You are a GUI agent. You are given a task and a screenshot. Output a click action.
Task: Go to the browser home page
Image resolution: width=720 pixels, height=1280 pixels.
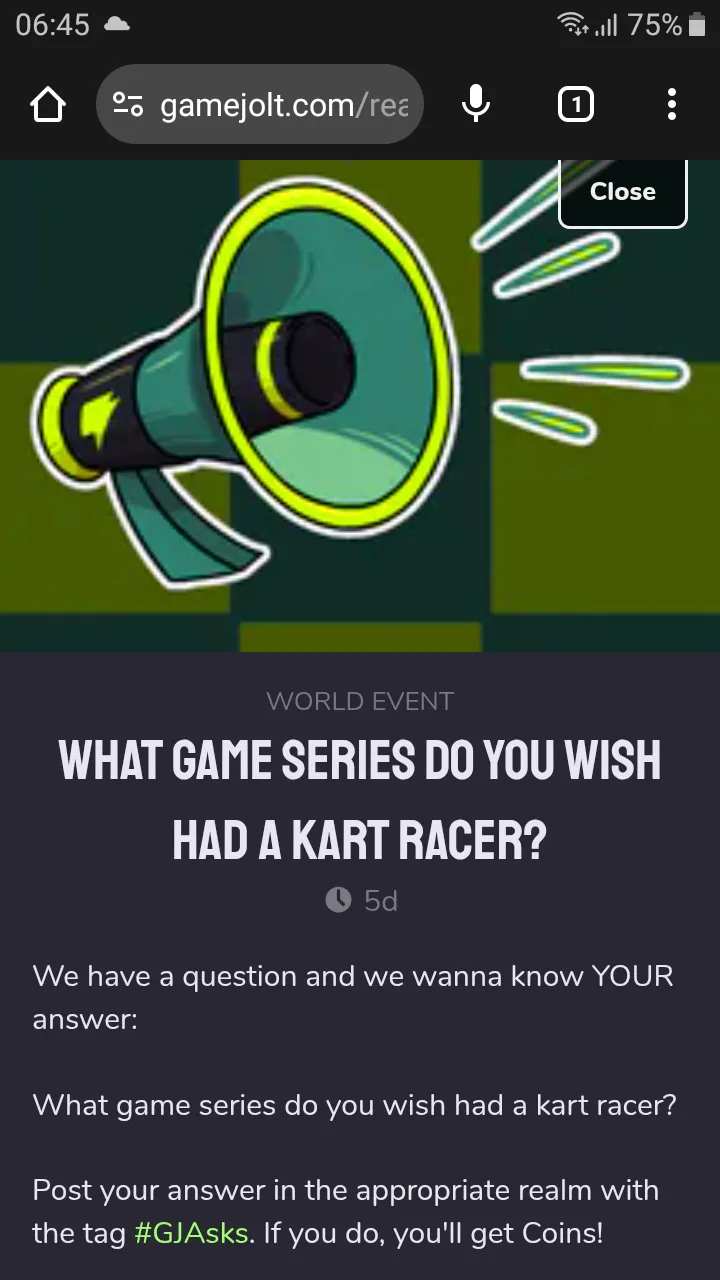[48, 104]
